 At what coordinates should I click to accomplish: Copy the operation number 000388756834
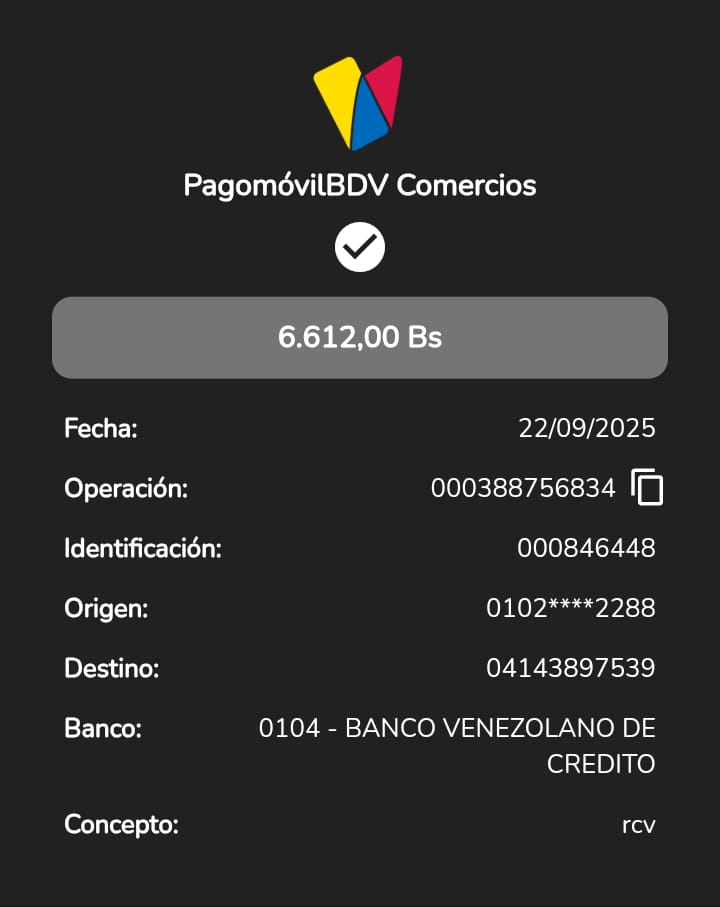[x=647, y=488]
